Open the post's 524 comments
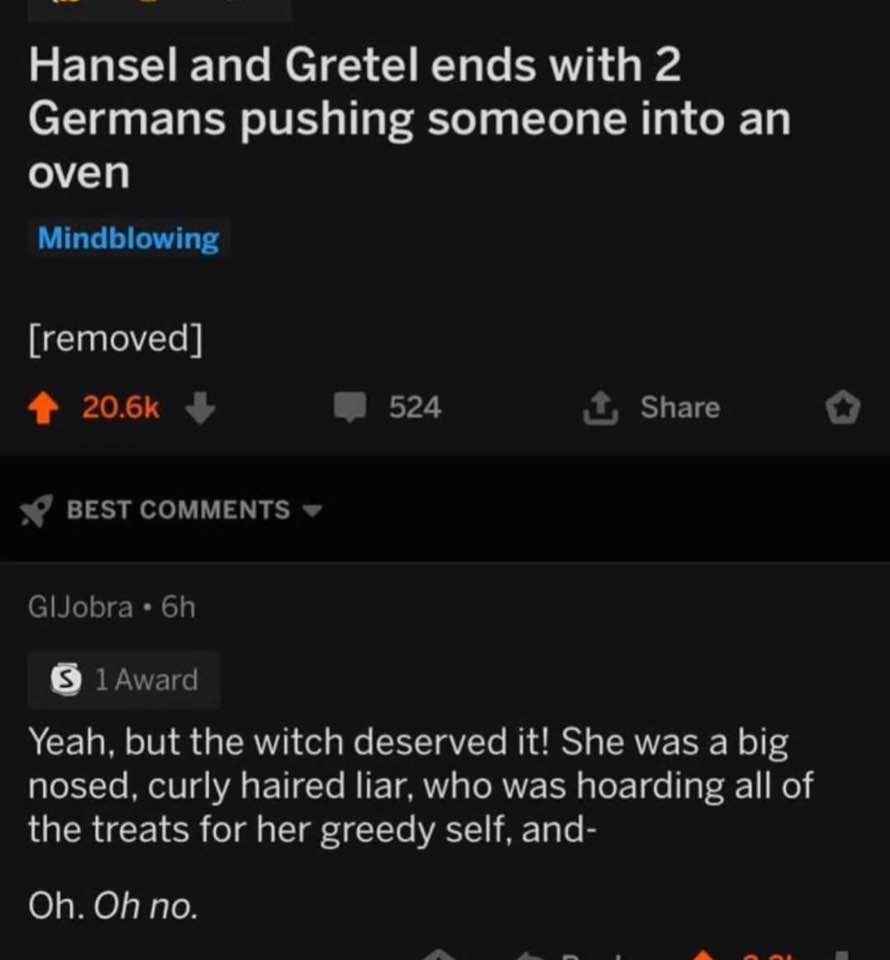Screen dimensions: 890x960 click(388, 408)
